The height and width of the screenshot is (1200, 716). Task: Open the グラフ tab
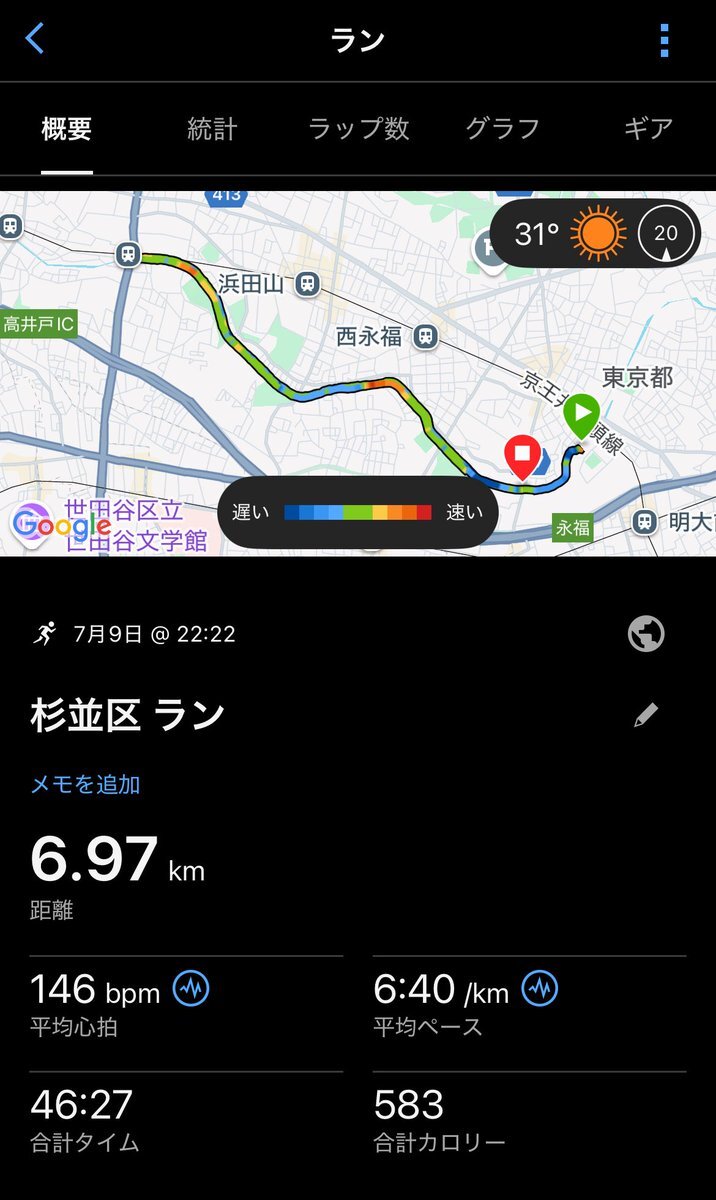coord(502,128)
